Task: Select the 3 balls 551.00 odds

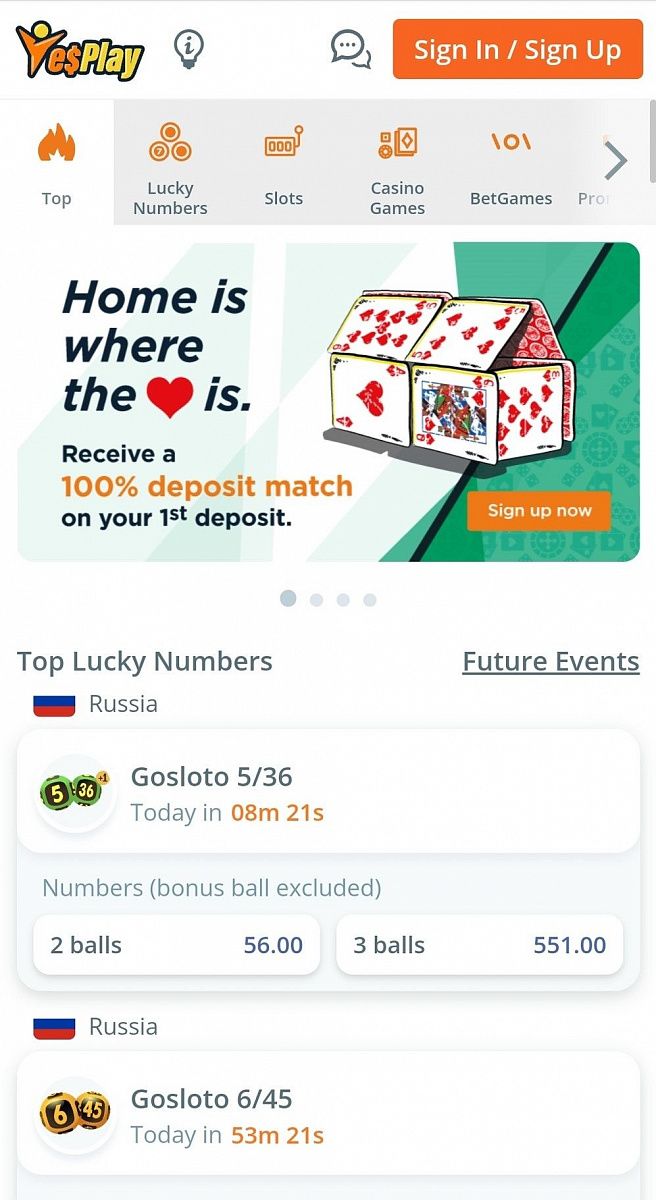Action: pyautogui.click(x=479, y=945)
